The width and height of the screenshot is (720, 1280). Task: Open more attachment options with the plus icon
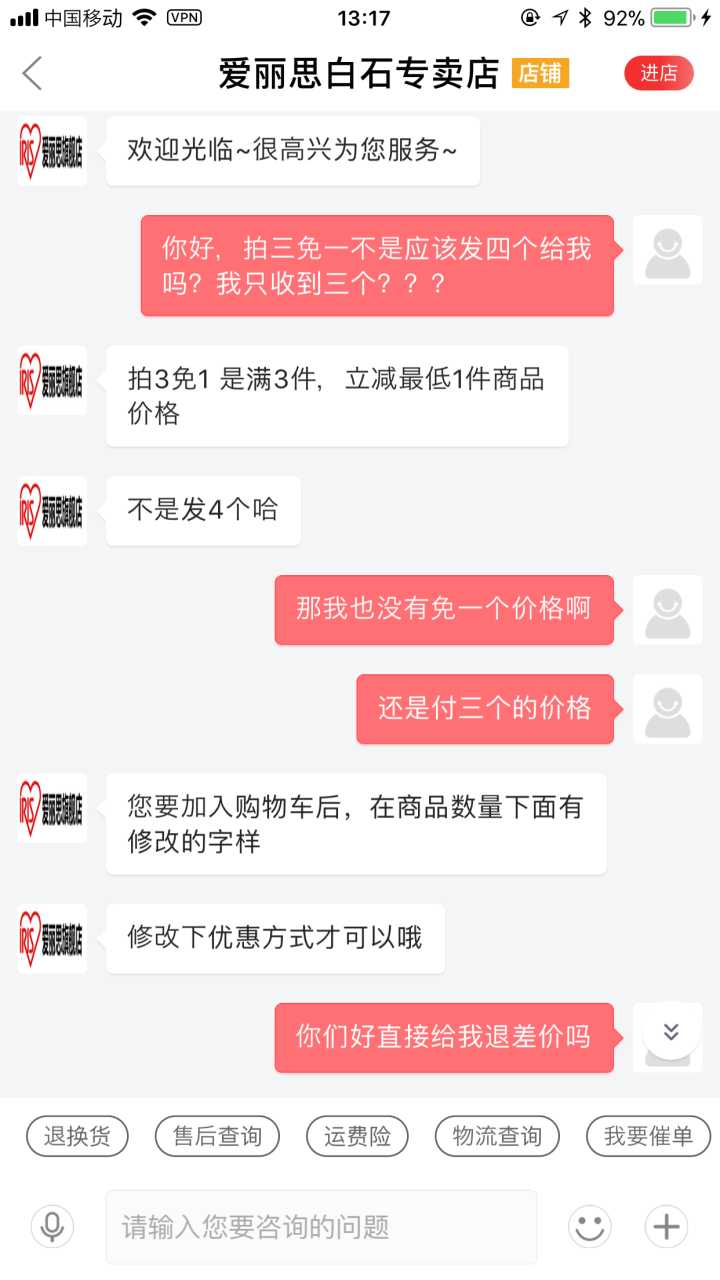coord(666,1226)
